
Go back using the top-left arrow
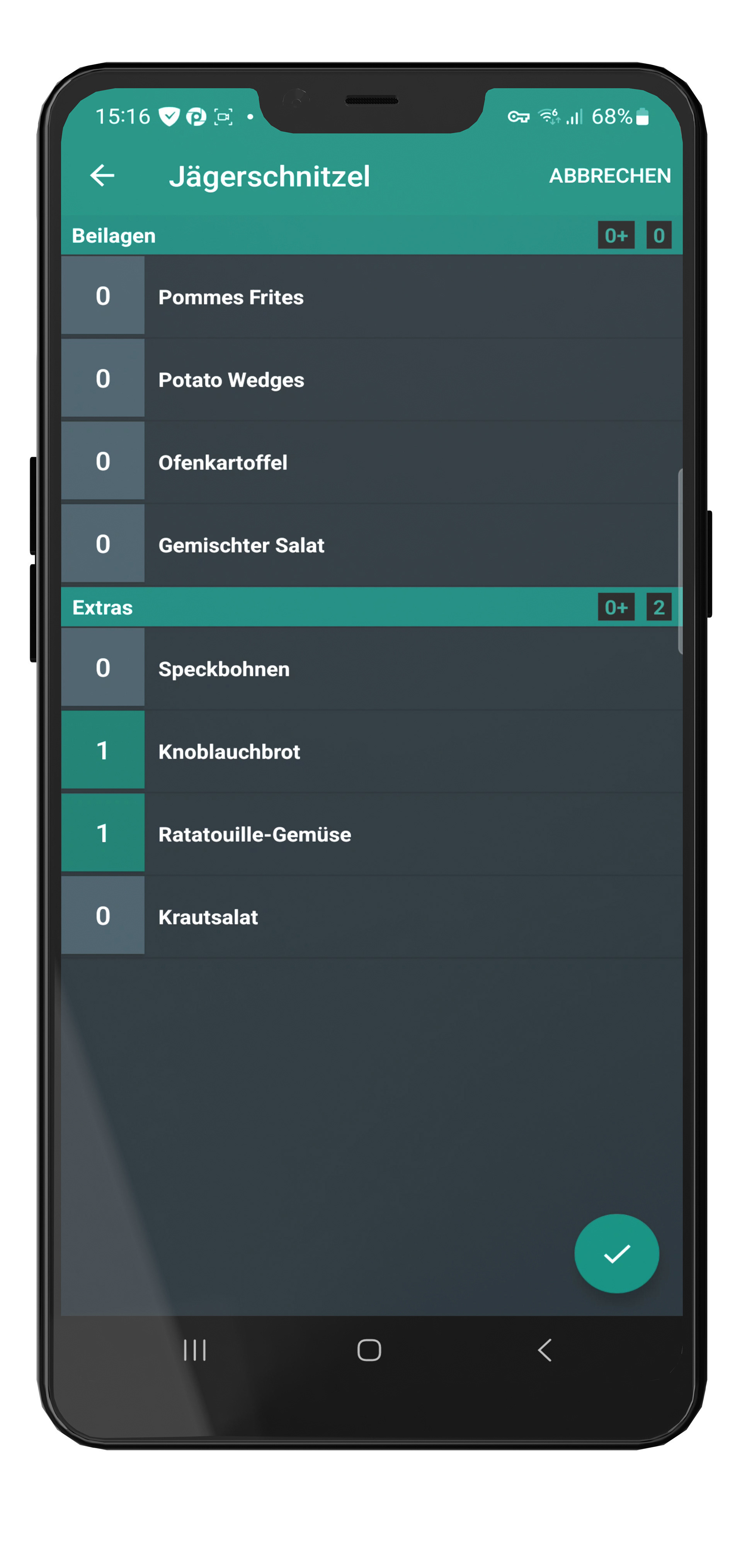pyautogui.click(x=102, y=175)
